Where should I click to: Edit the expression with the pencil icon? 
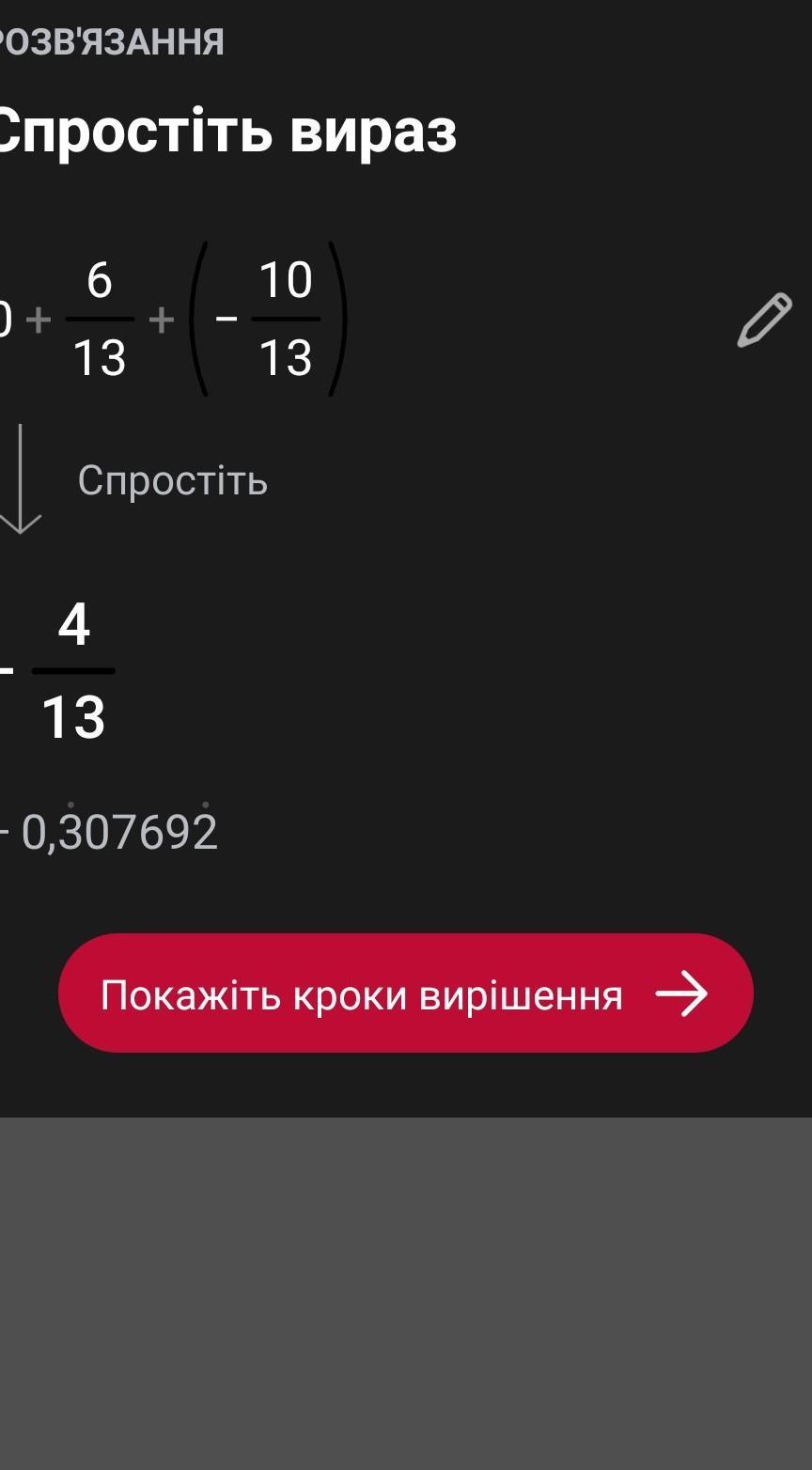tap(764, 321)
